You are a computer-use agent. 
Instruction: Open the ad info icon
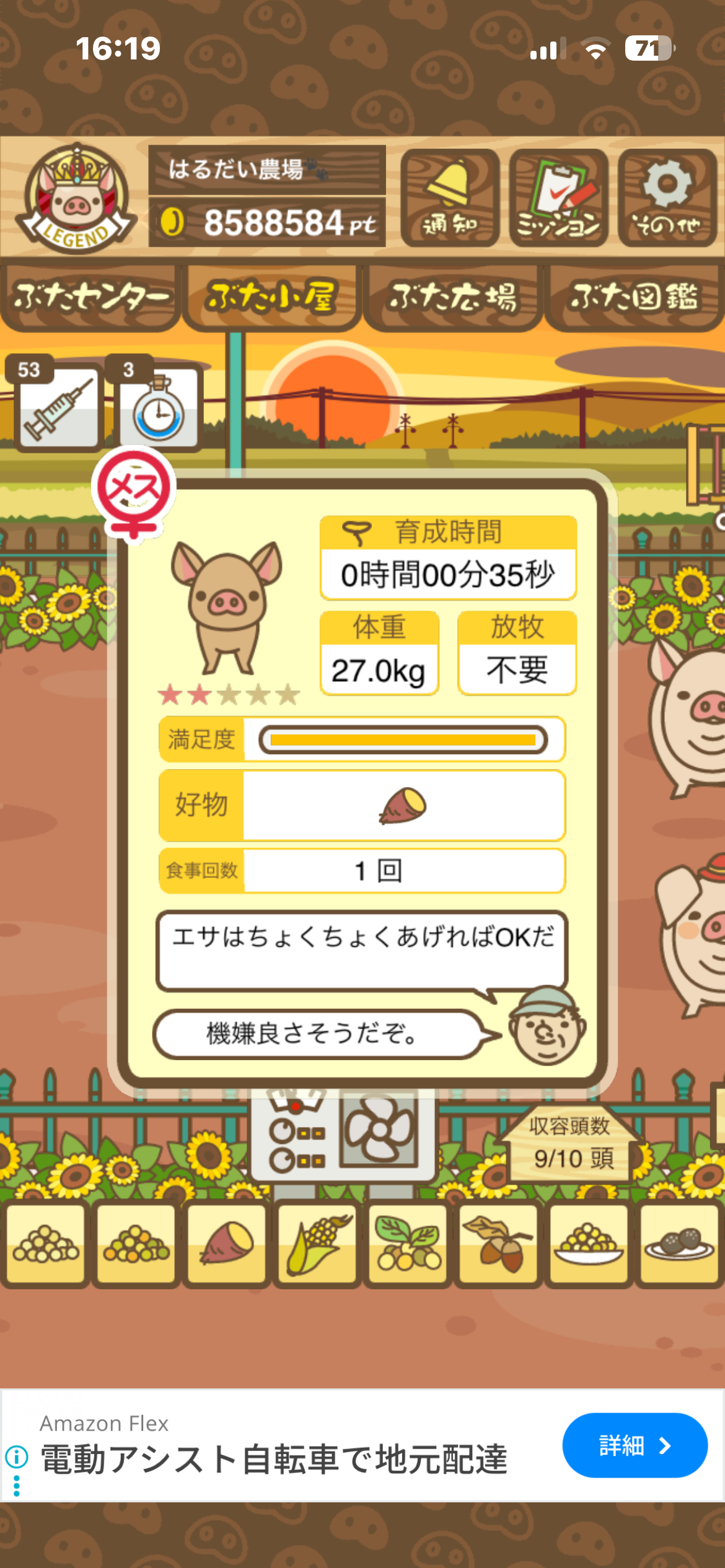(17, 1457)
